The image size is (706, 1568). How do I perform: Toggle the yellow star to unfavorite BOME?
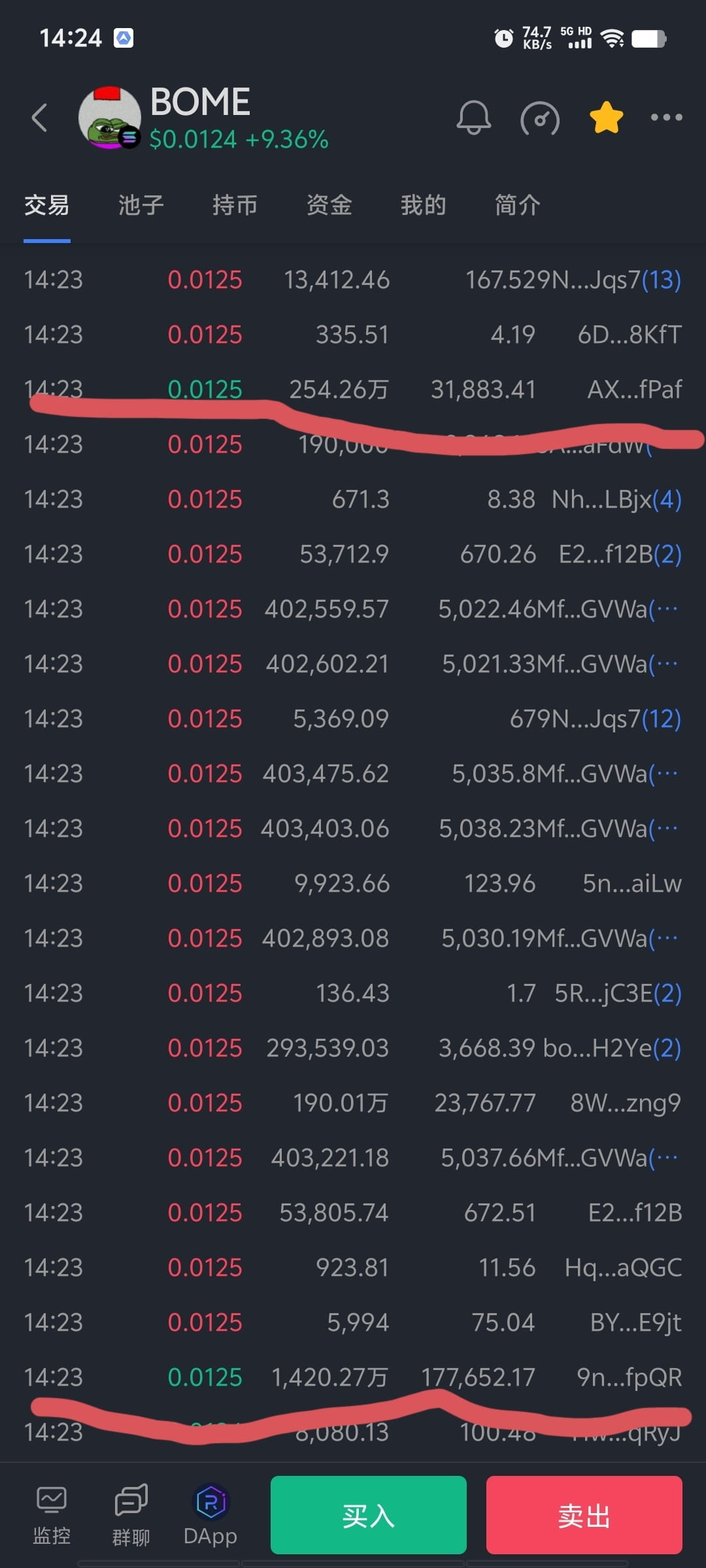tap(606, 117)
